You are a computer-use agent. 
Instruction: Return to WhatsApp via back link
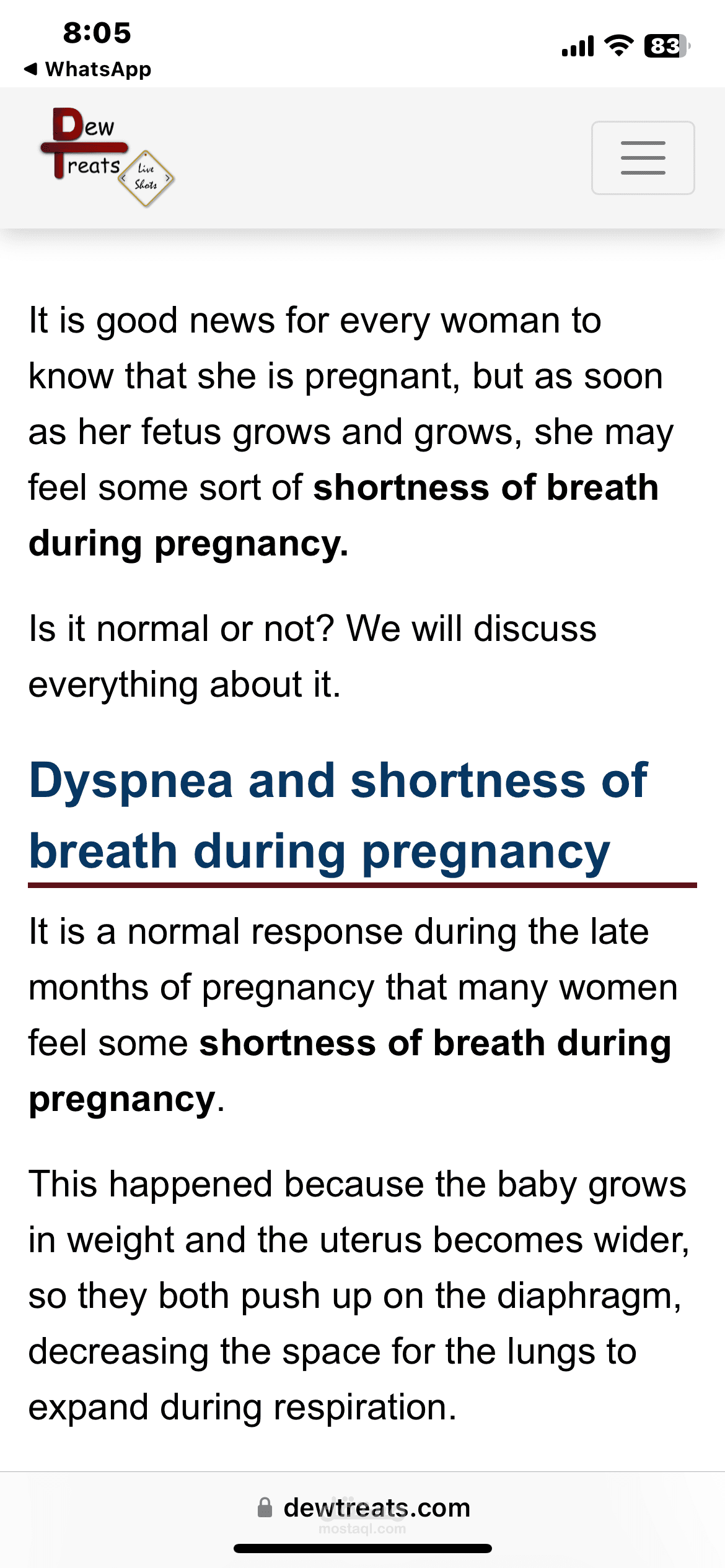tap(87, 69)
